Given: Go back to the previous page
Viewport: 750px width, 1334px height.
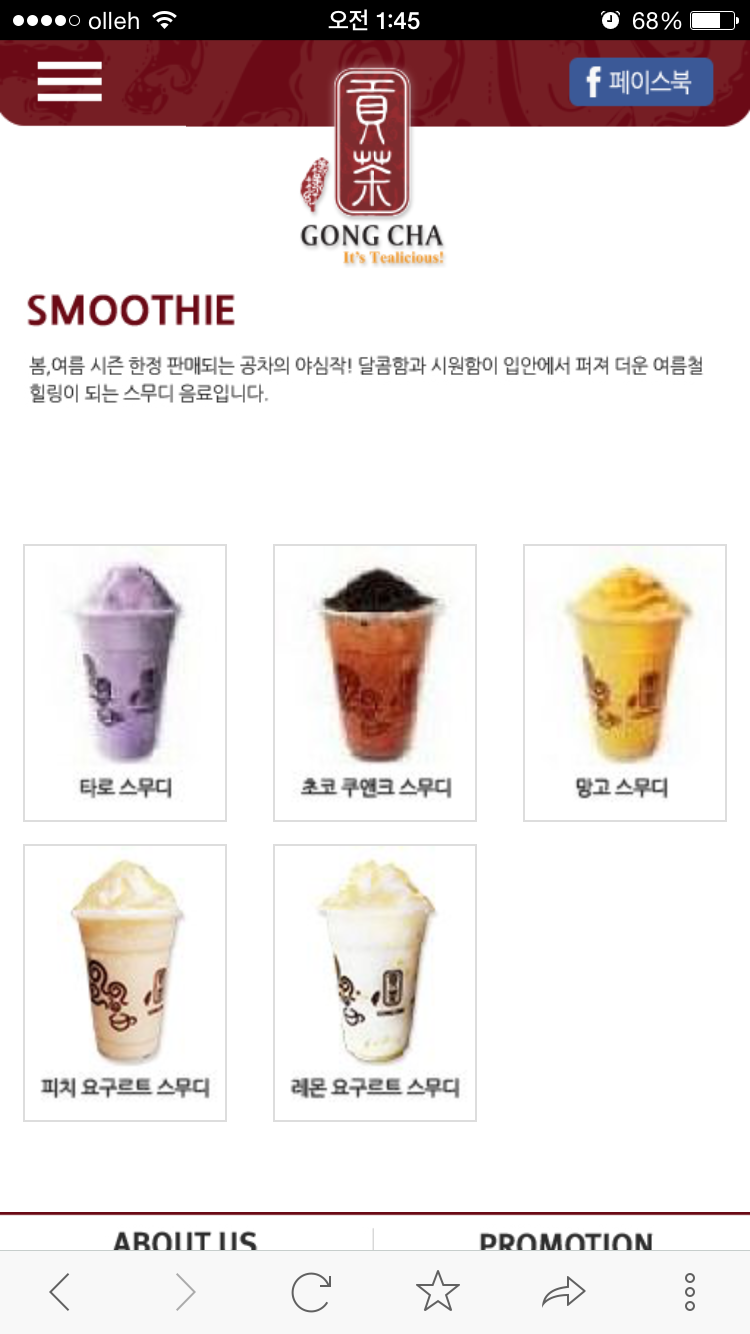Looking at the screenshot, I should [60, 1293].
